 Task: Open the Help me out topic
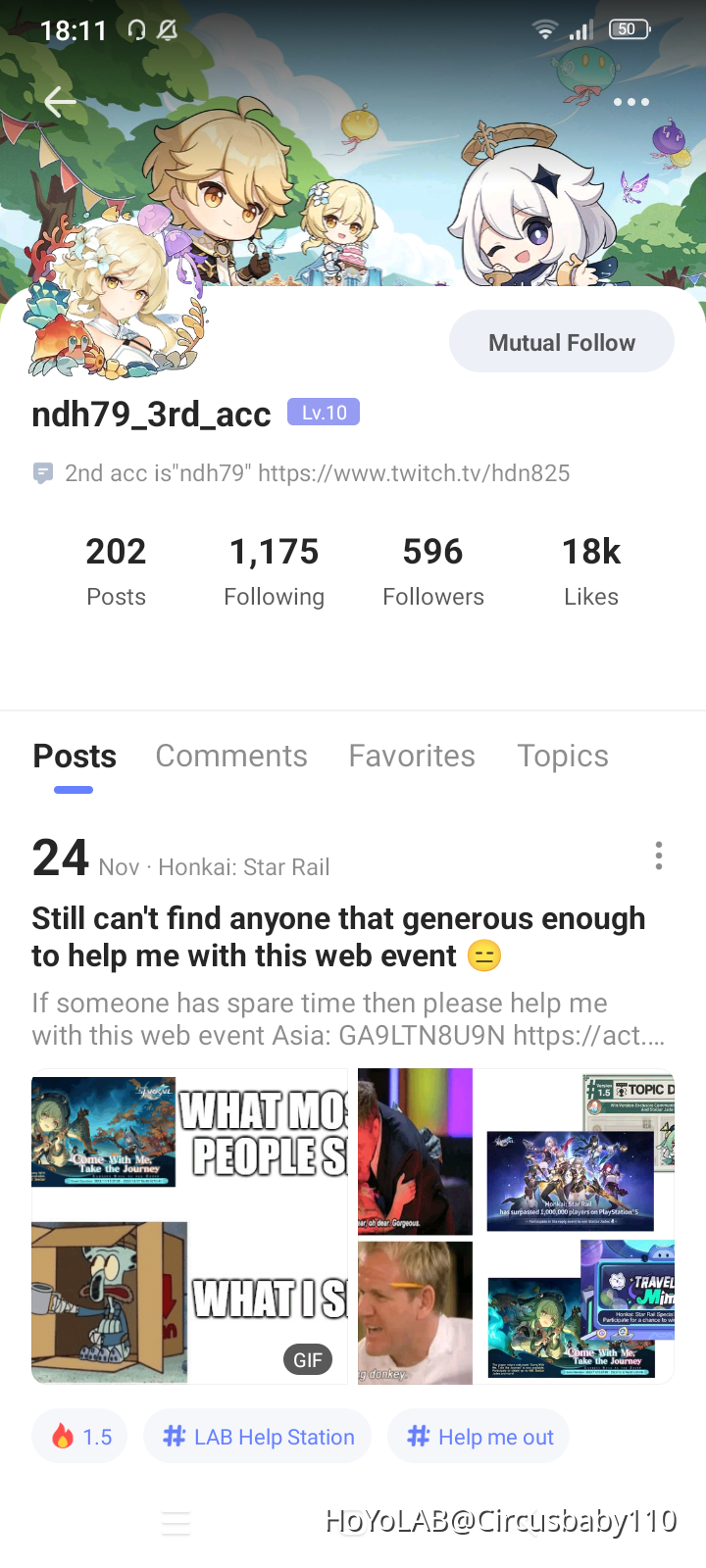click(x=479, y=1437)
